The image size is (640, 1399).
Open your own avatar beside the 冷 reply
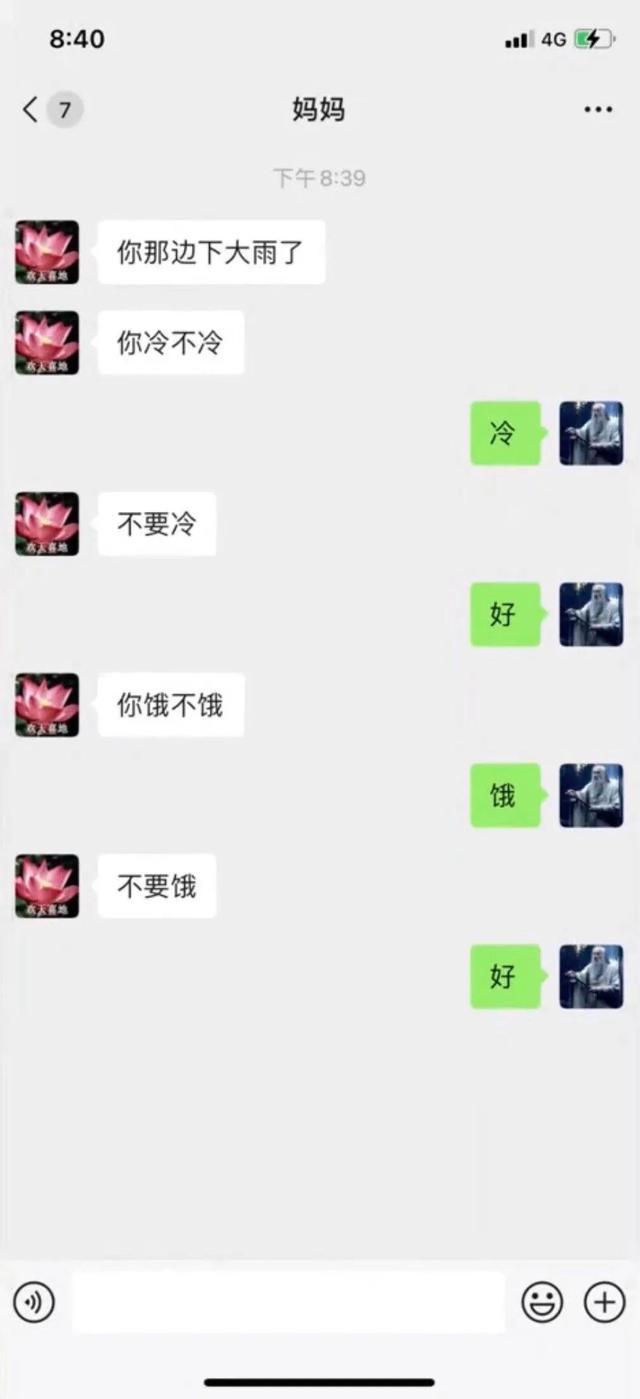click(591, 433)
